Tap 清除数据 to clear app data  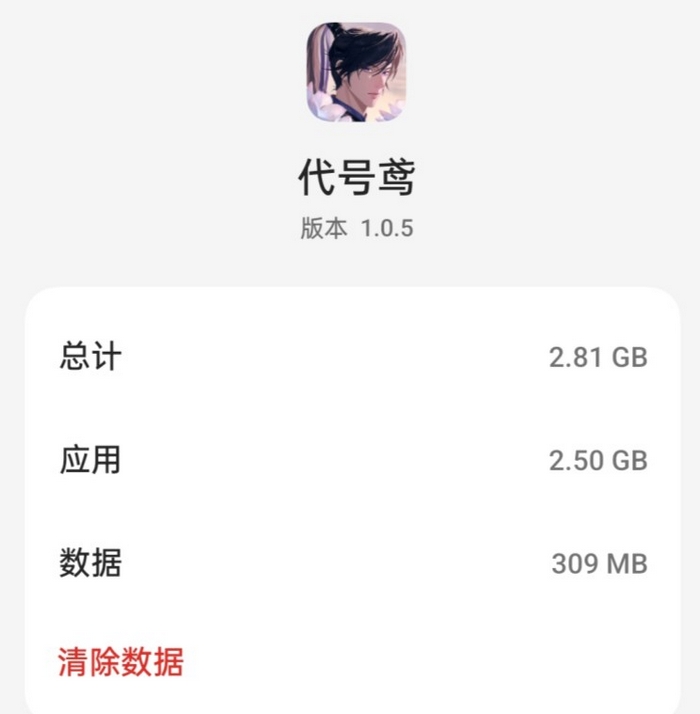point(121,662)
